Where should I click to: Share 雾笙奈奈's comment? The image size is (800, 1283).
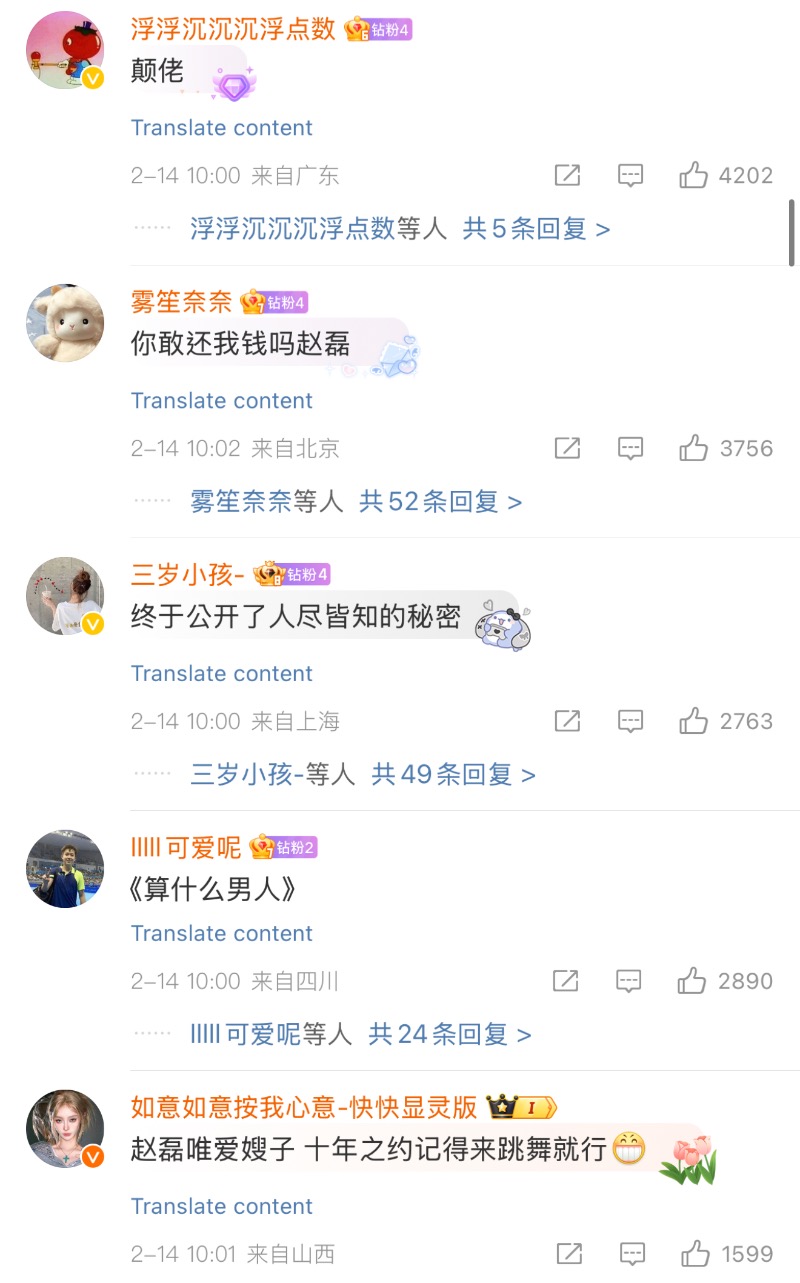[567, 448]
